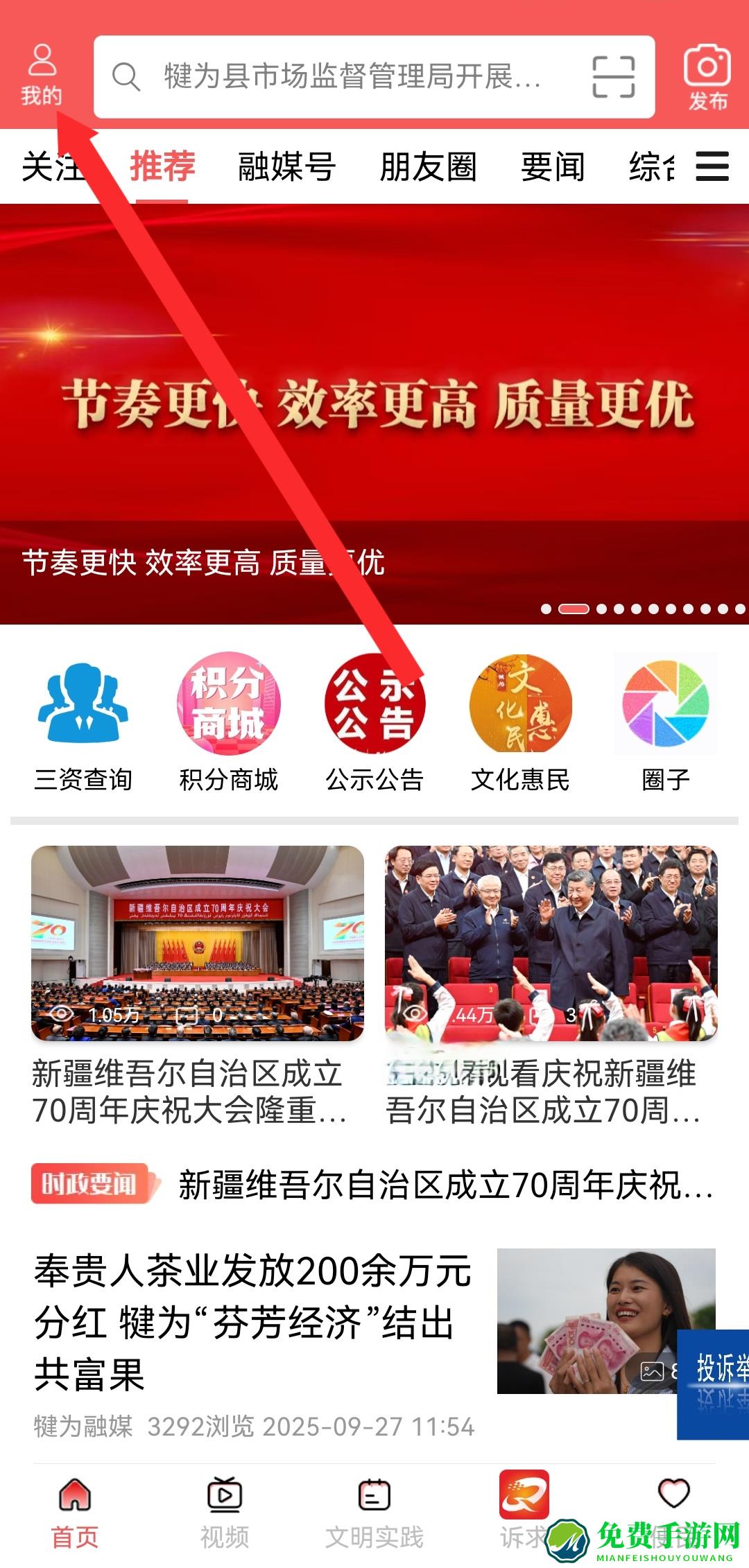
Task: Open the scan code icon
Action: pos(613,76)
